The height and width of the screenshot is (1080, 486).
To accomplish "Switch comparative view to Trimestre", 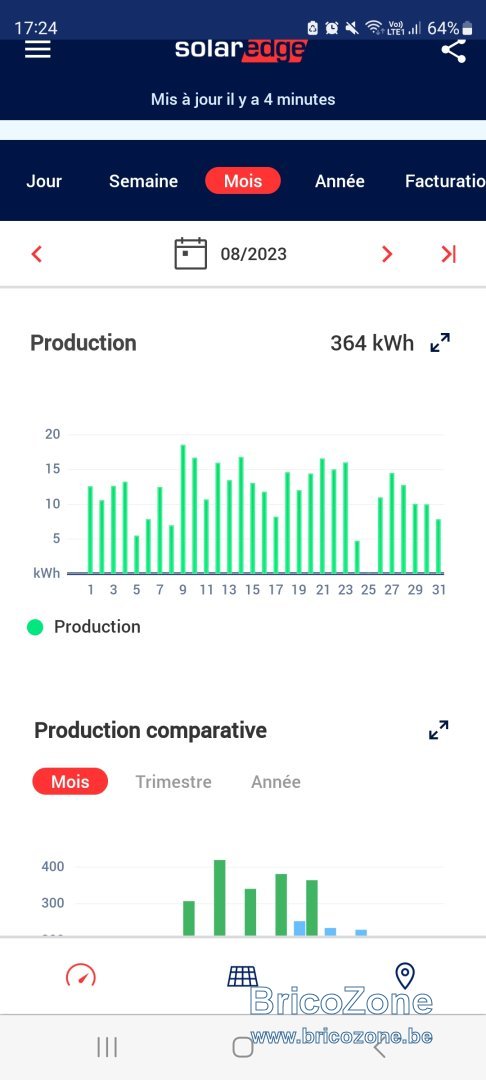I will click(173, 782).
